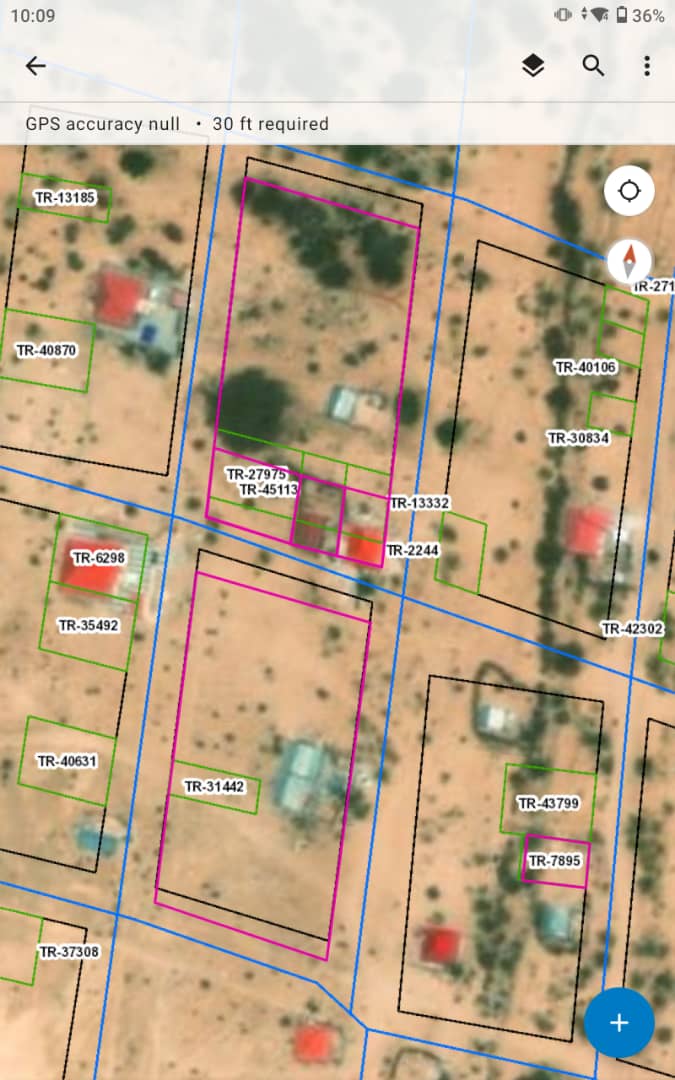
Task: Add a new feature with plus button
Action: (x=619, y=1023)
